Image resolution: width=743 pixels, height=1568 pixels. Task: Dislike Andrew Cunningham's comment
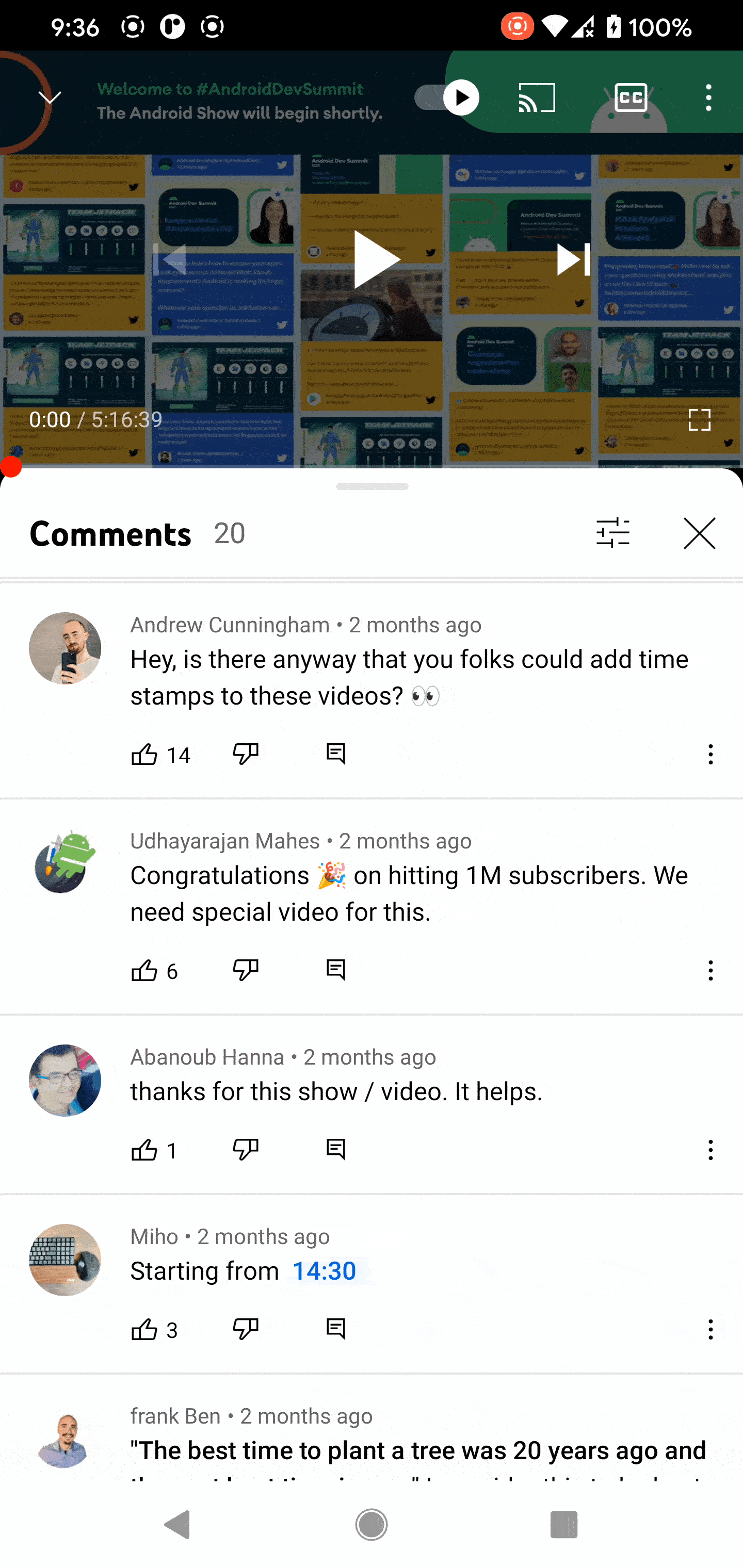[246, 755]
